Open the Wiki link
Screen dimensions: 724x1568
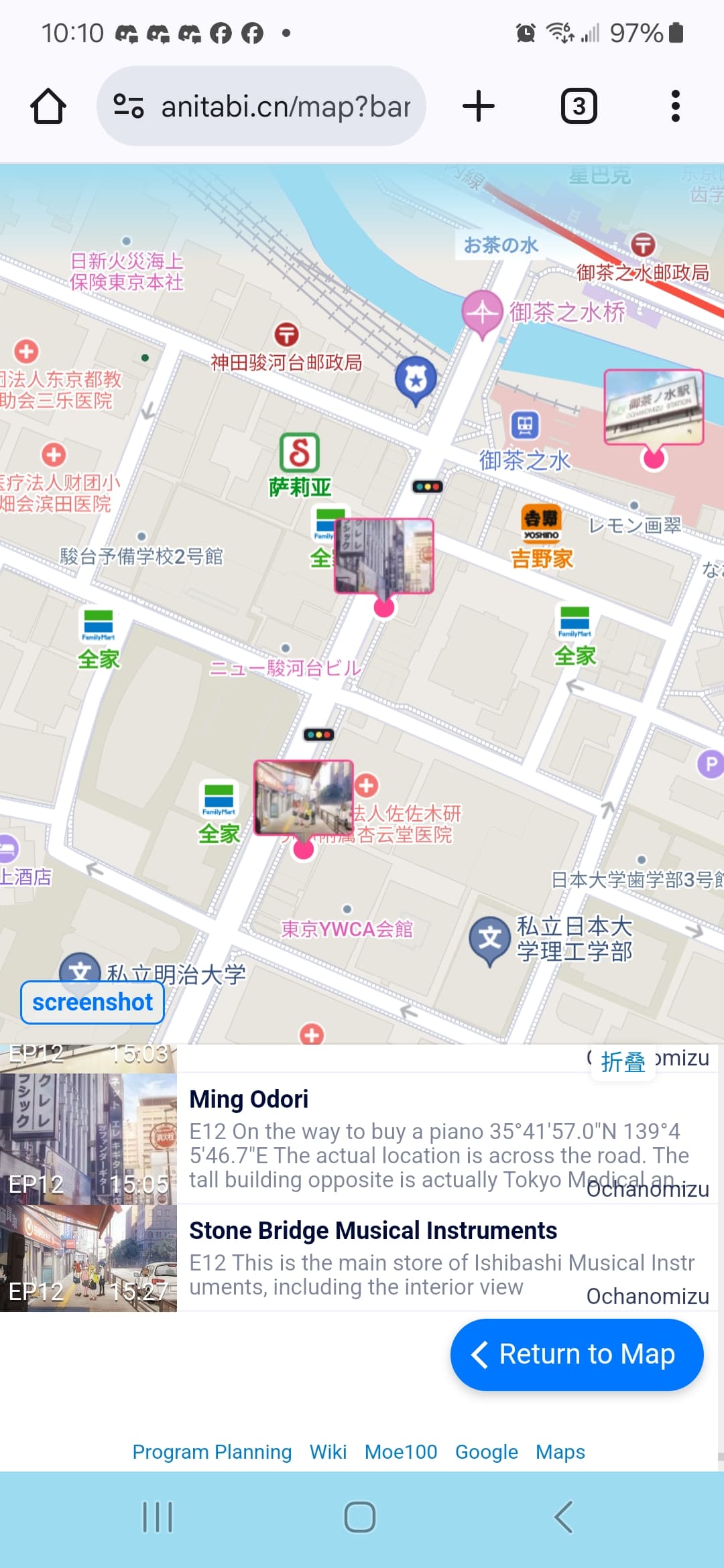pyautogui.click(x=328, y=1451)
